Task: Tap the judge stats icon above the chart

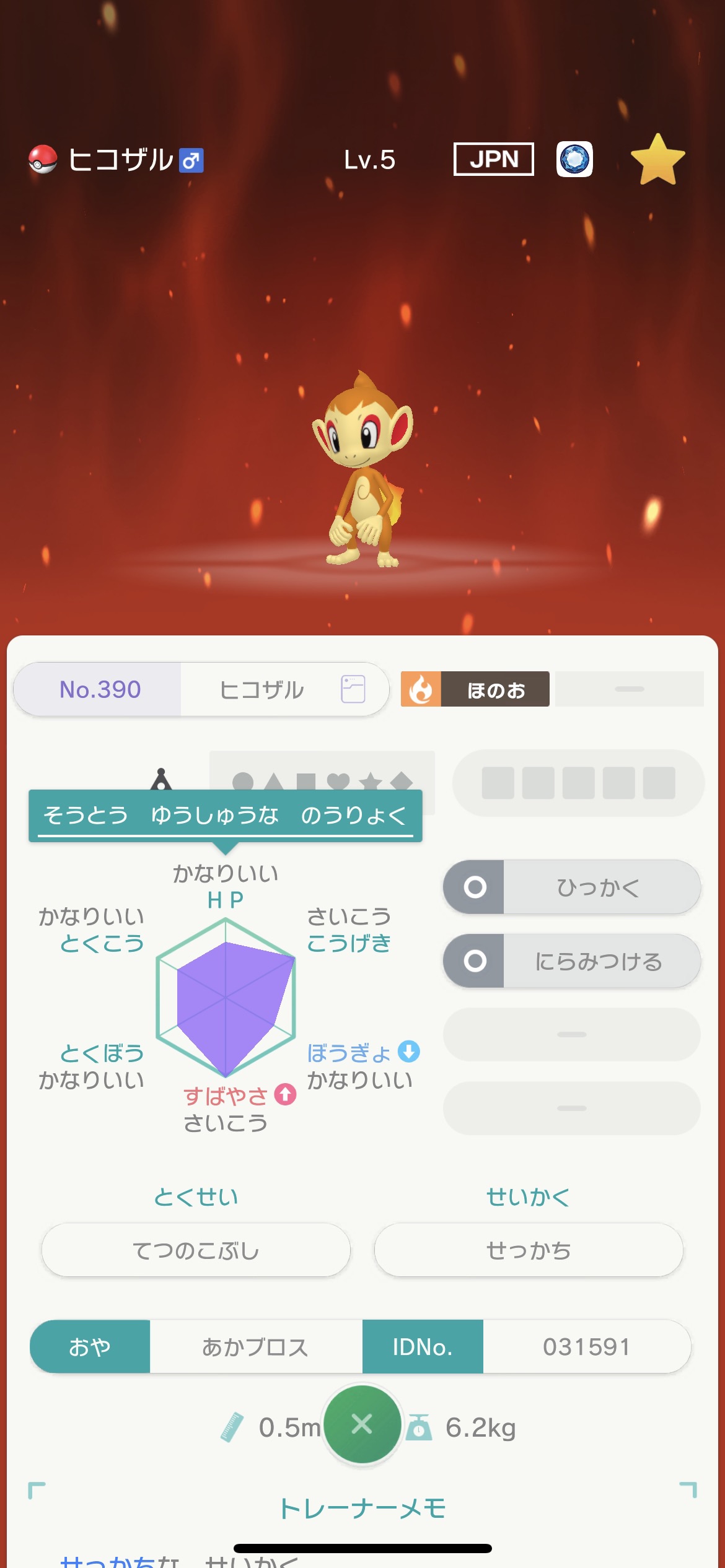Action: [x=161, y=778]
